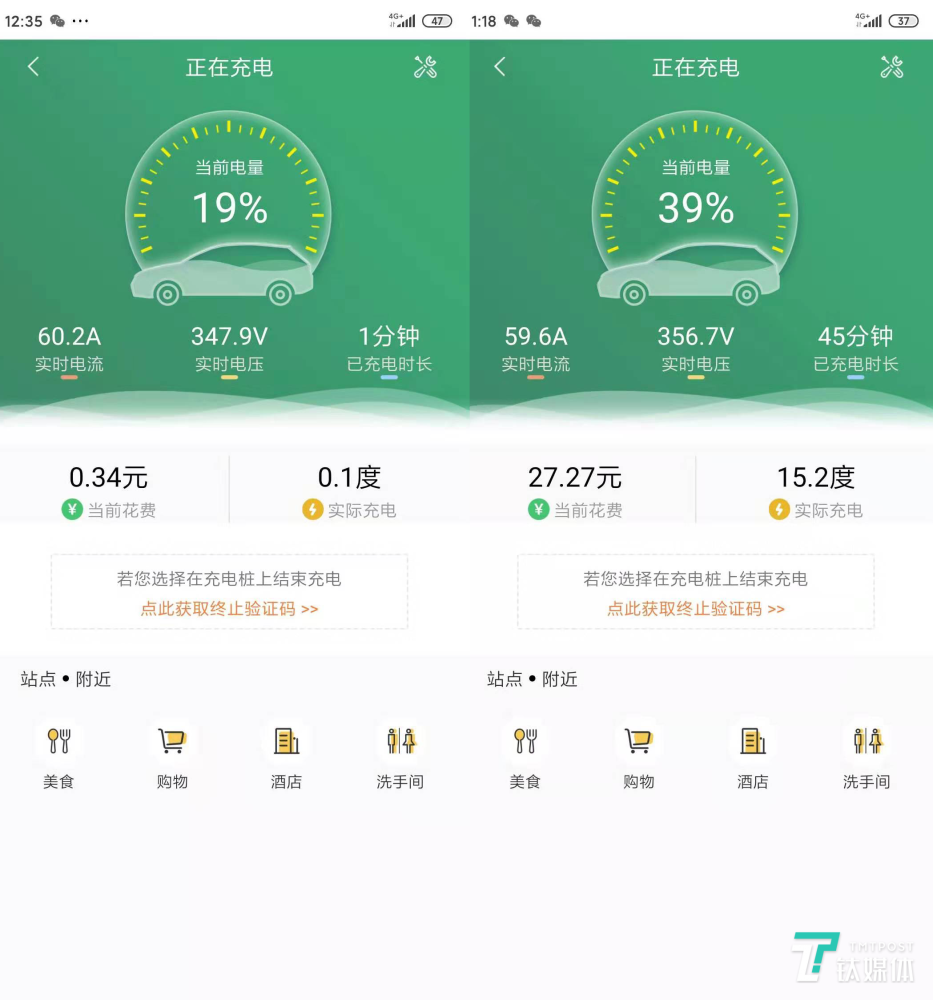The image size is (933, 1000).
Task: Tap the 购物 shopping icon on right screen
Action: click(638, 742)
